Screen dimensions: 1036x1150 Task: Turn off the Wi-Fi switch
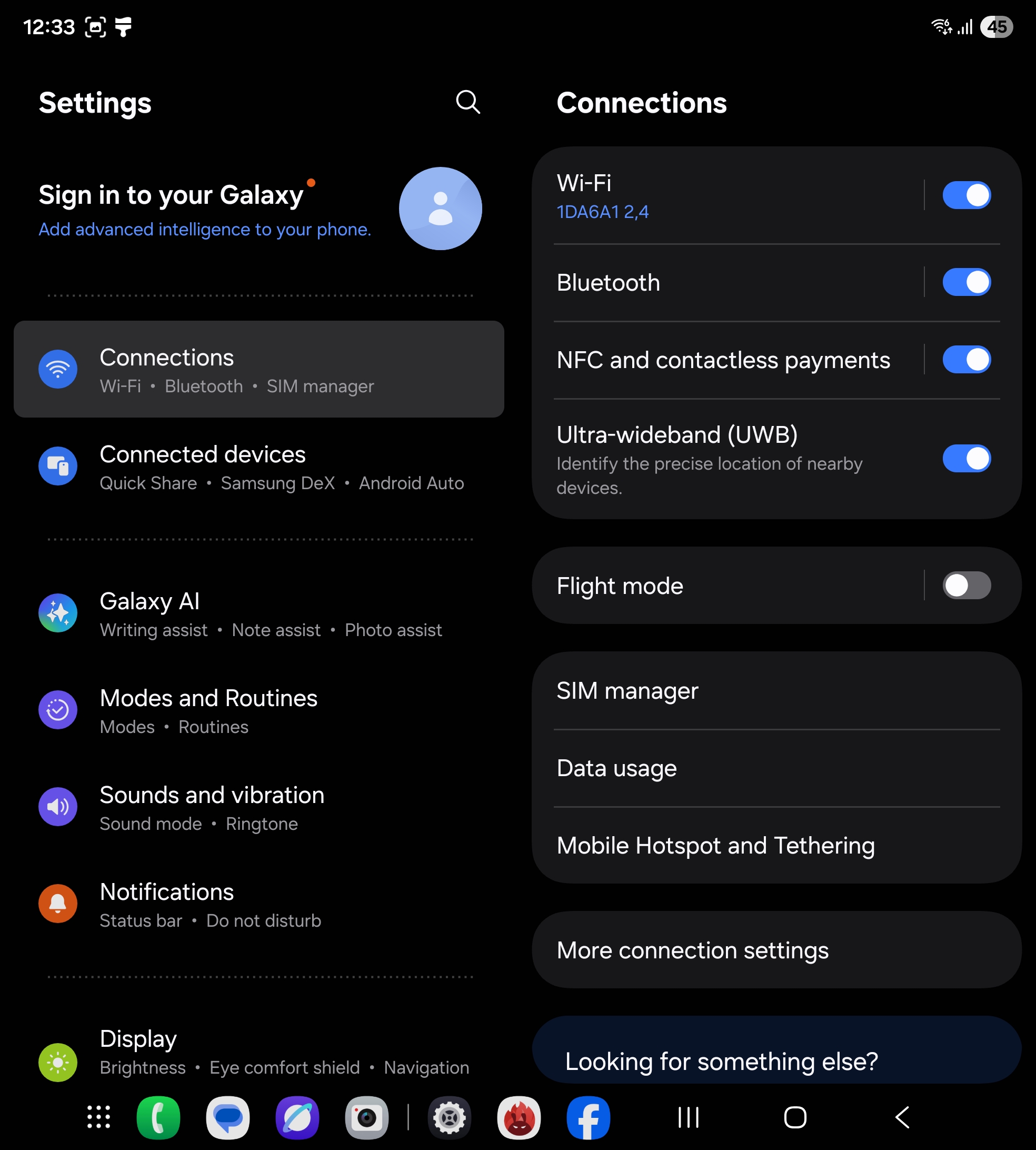click(966, 195)
